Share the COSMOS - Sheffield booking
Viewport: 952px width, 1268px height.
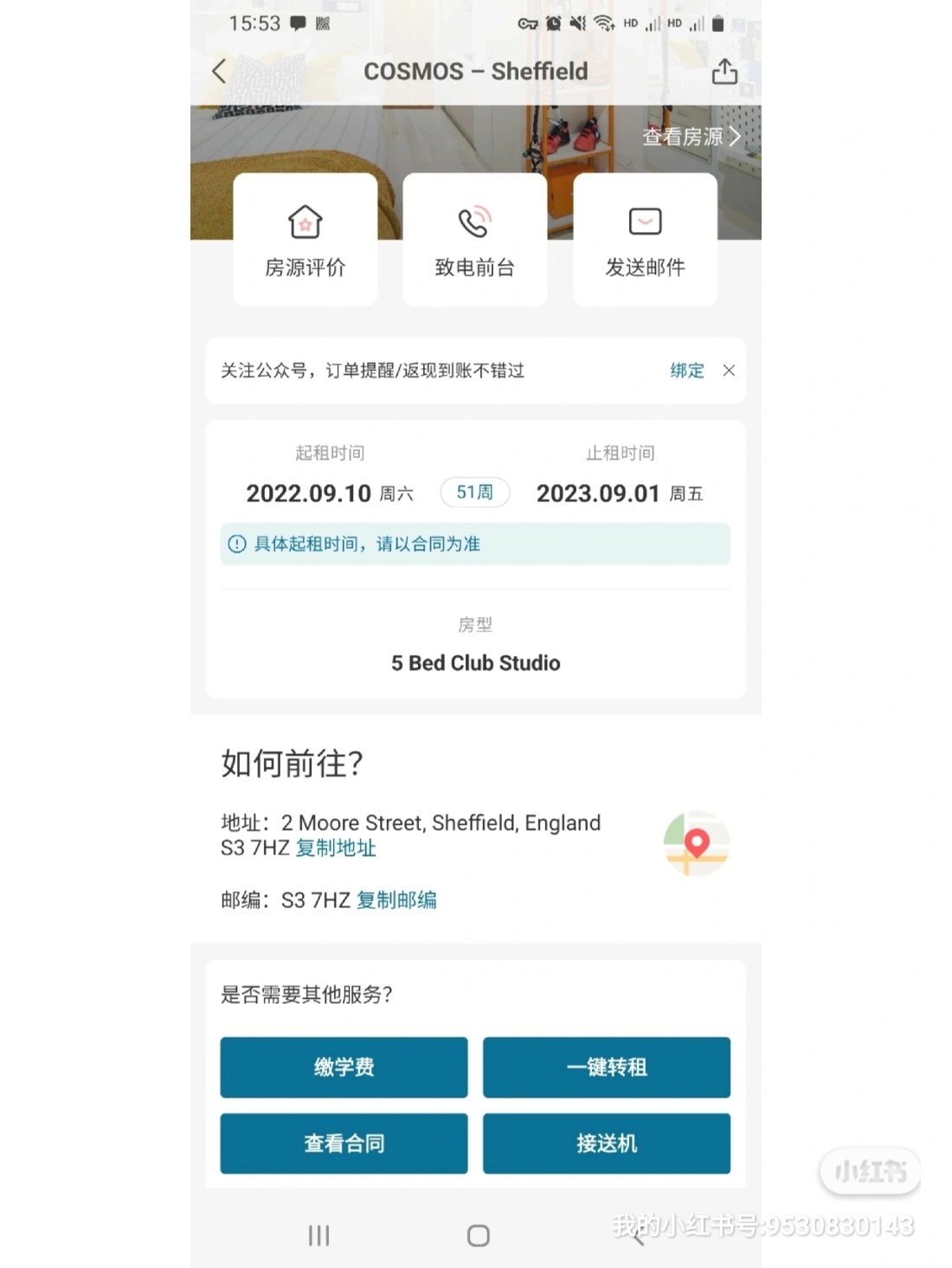click(x=724, y=72)
